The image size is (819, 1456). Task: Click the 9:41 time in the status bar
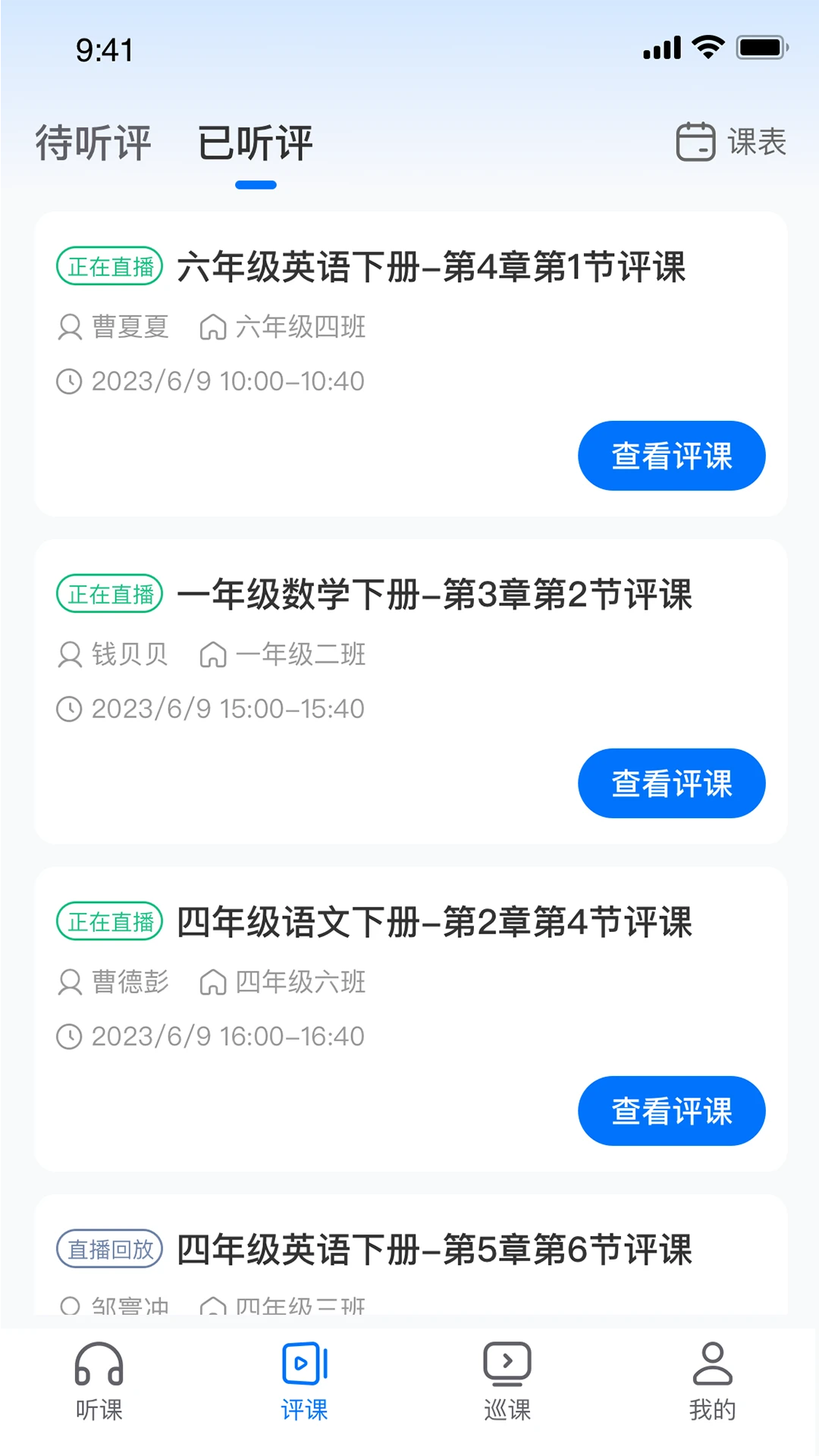(x=102, y=50)
